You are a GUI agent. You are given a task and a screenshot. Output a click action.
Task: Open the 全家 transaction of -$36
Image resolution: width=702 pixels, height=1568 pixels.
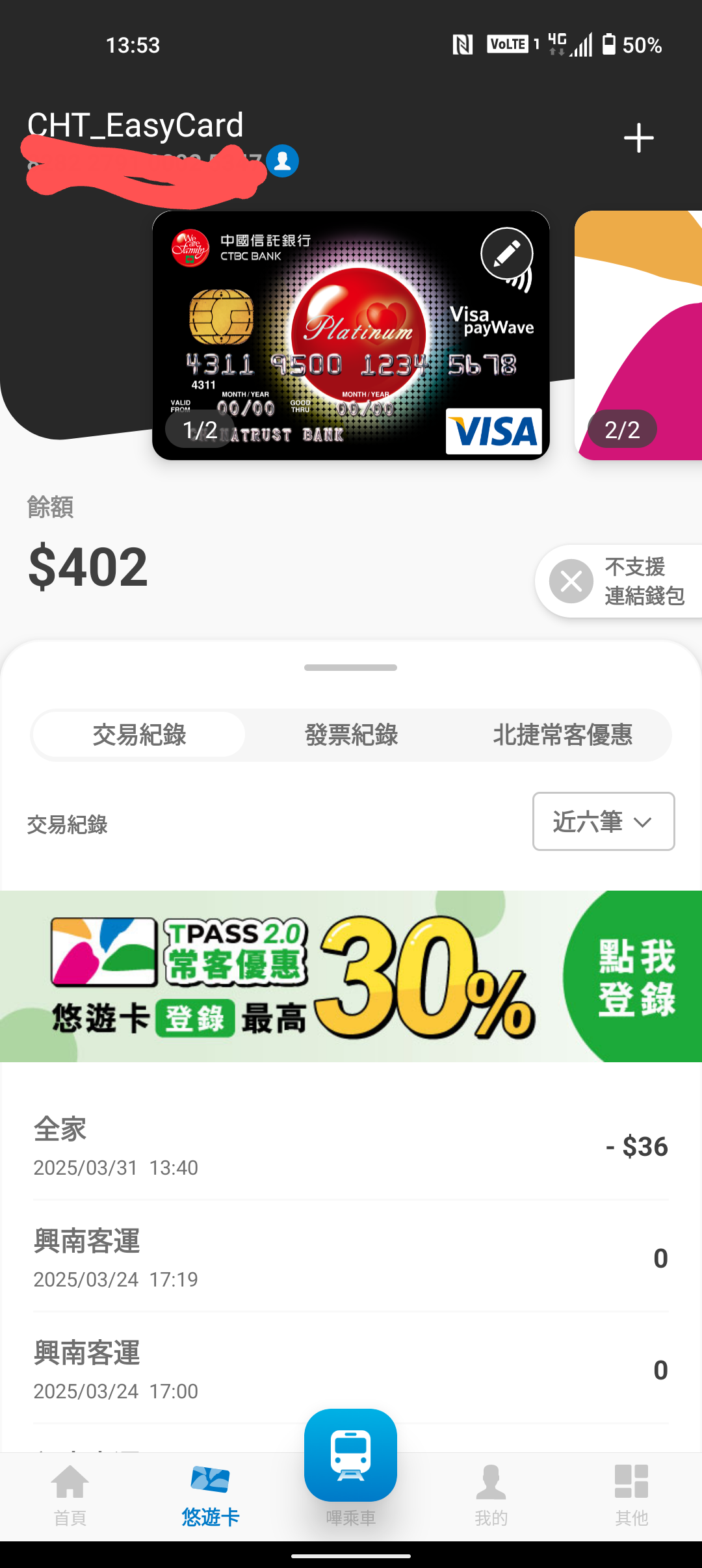(x=351, y=1145)
